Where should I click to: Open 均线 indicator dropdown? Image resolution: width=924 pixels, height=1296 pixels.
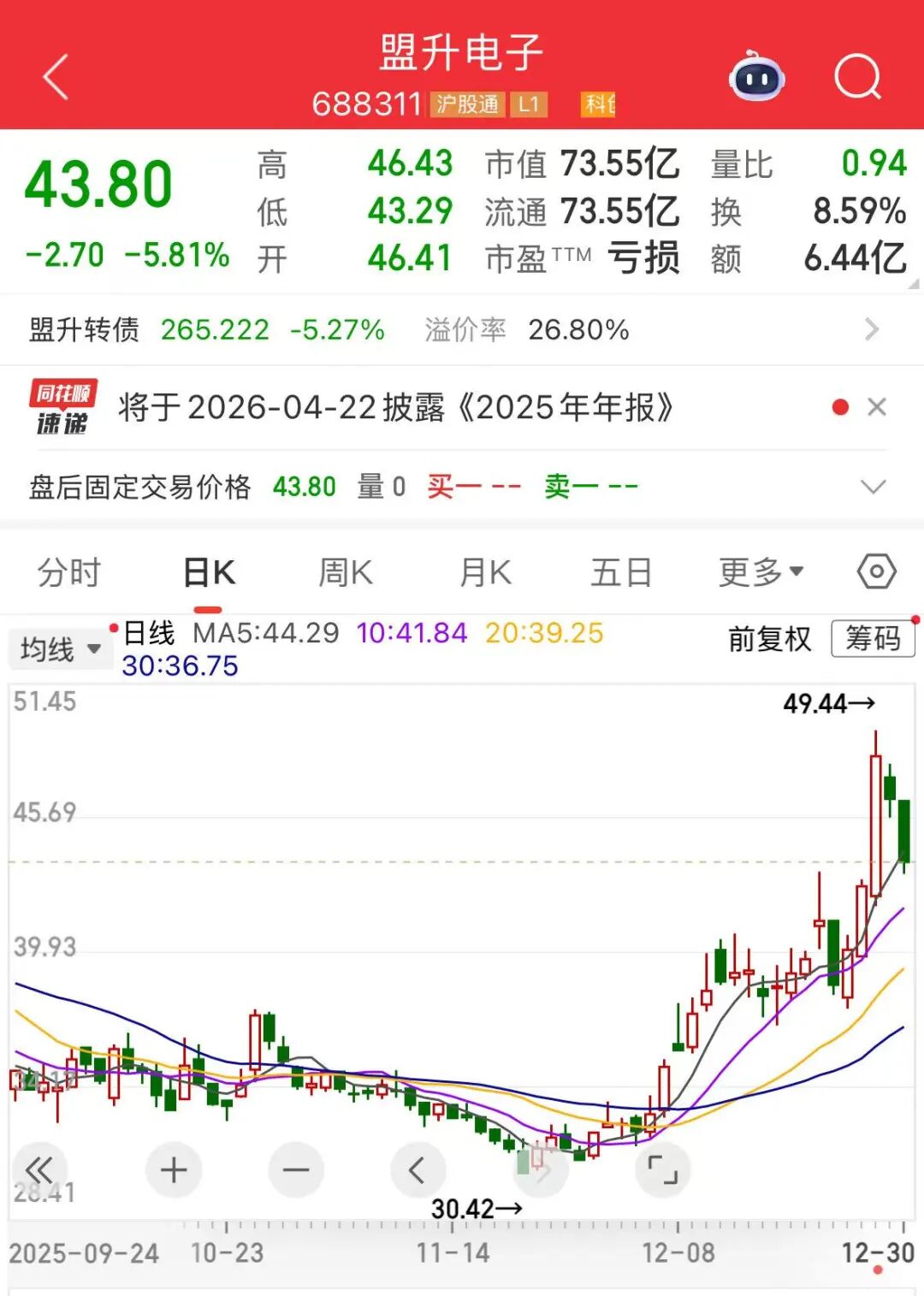coord(60,649)
